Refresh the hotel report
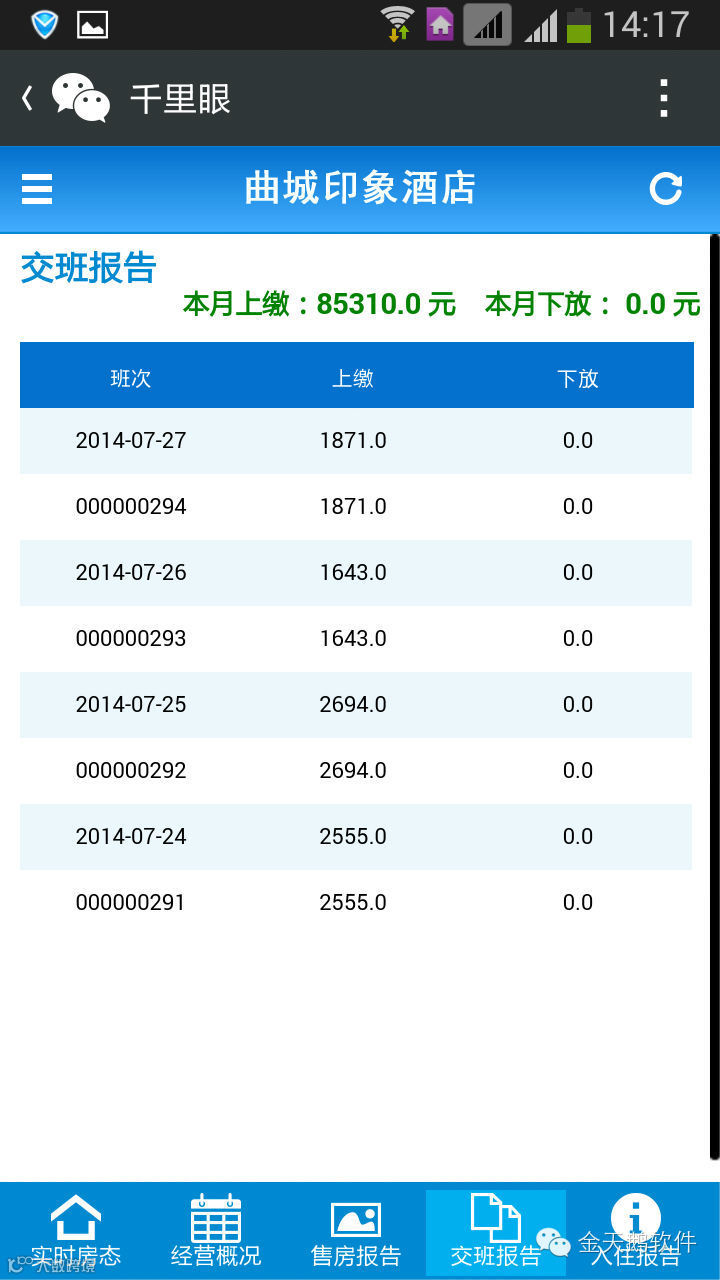720x1280 pixels. (666, 189)
